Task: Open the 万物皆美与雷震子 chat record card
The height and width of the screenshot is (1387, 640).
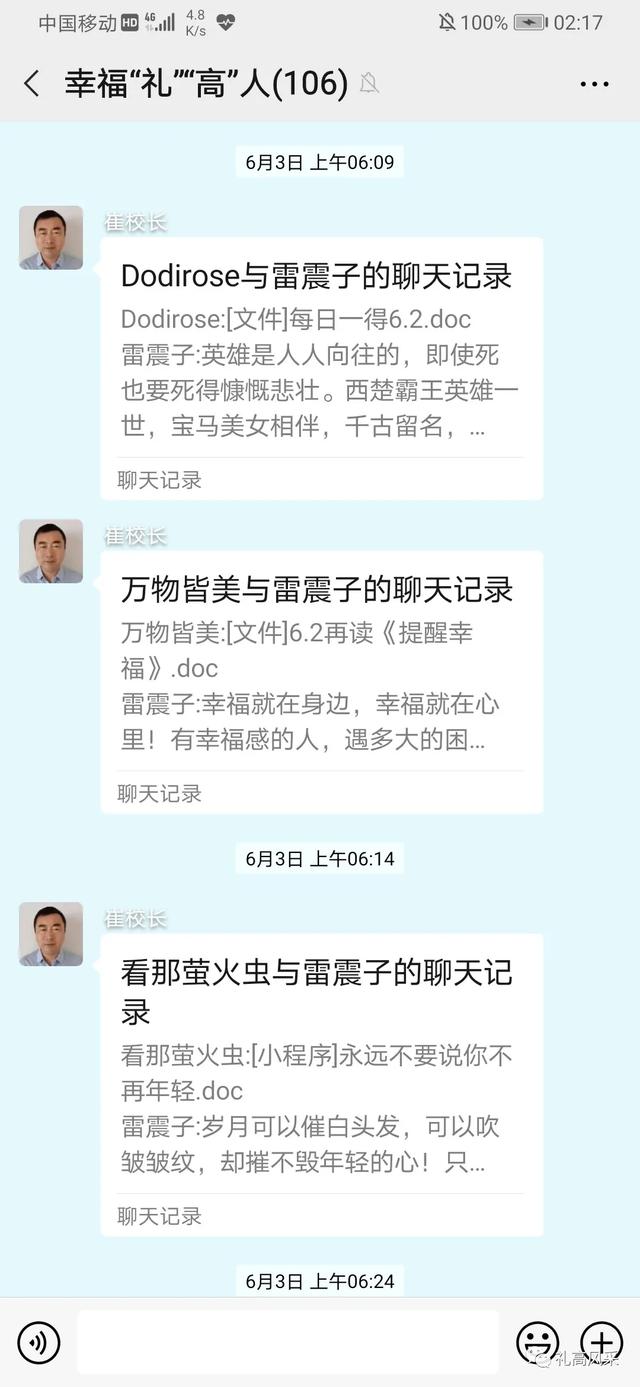Action: (x=321, y=681)
